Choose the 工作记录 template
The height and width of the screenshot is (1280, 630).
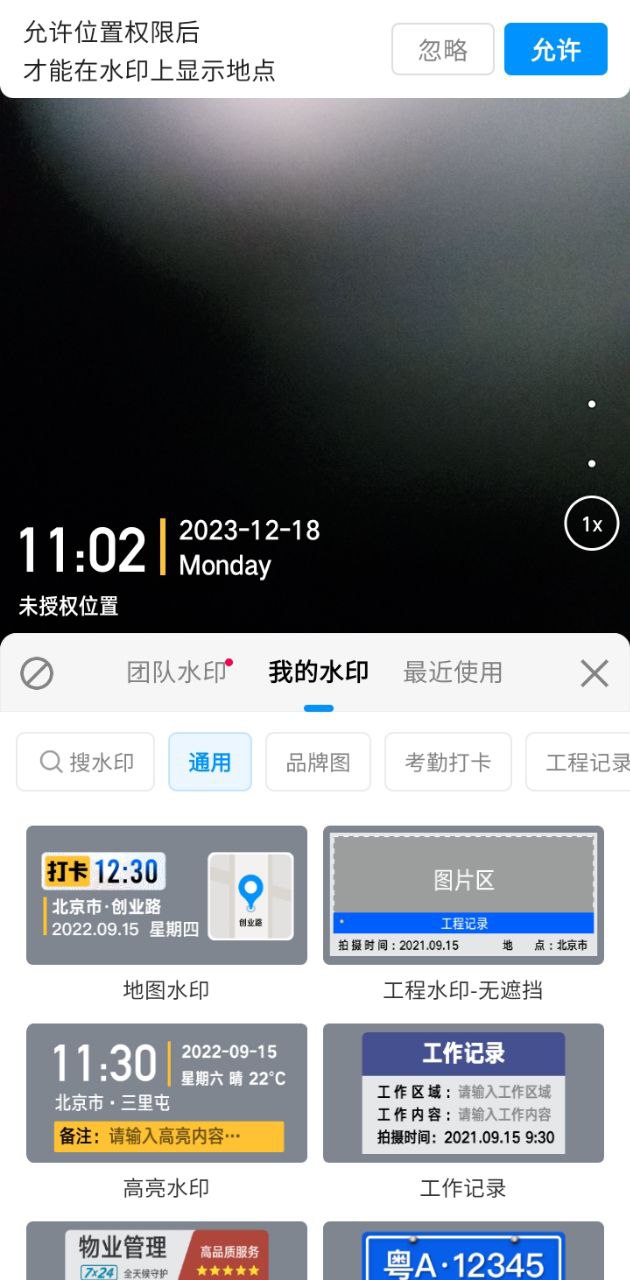pos(463,1092)
